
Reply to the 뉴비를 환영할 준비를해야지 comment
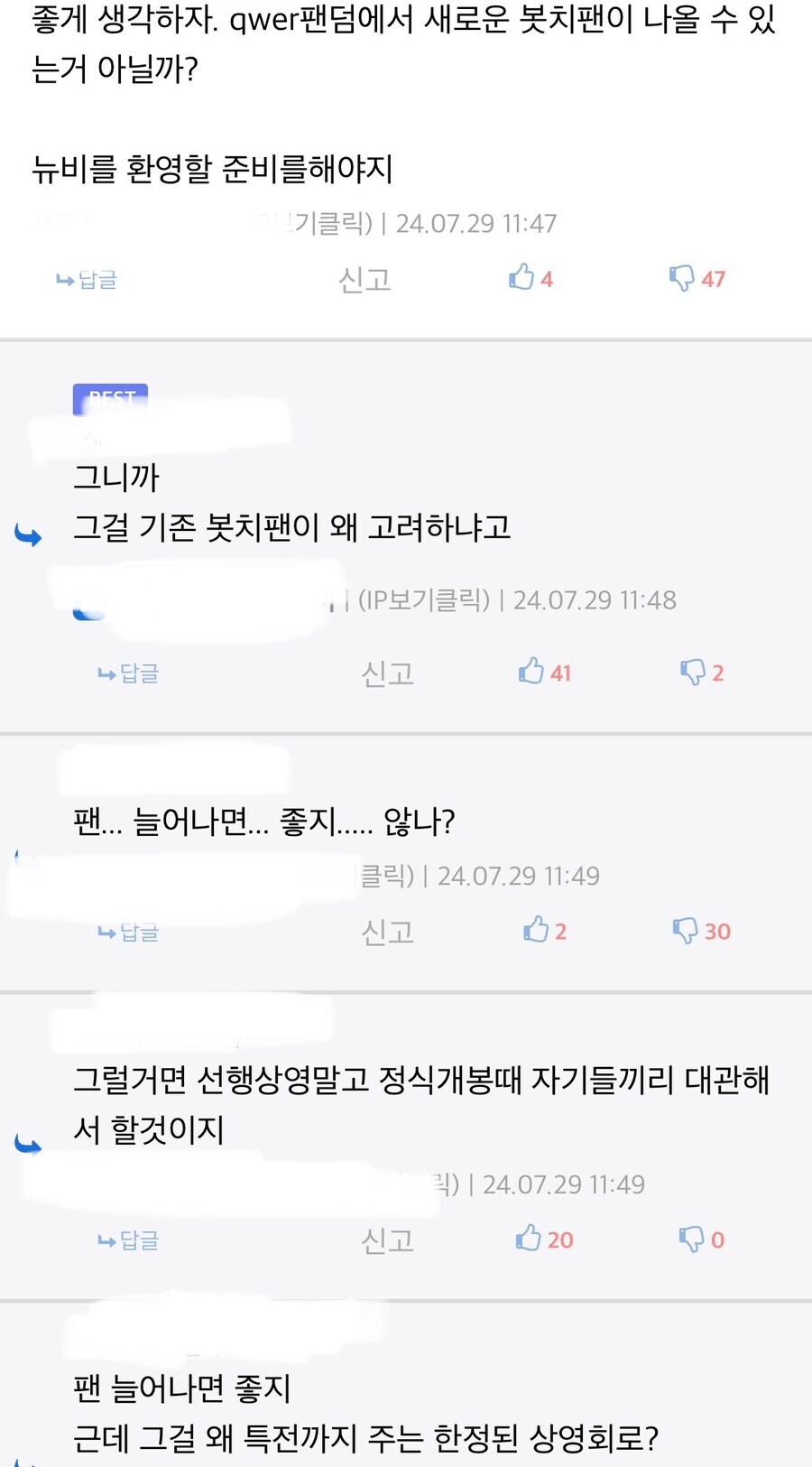click(88, 280)
